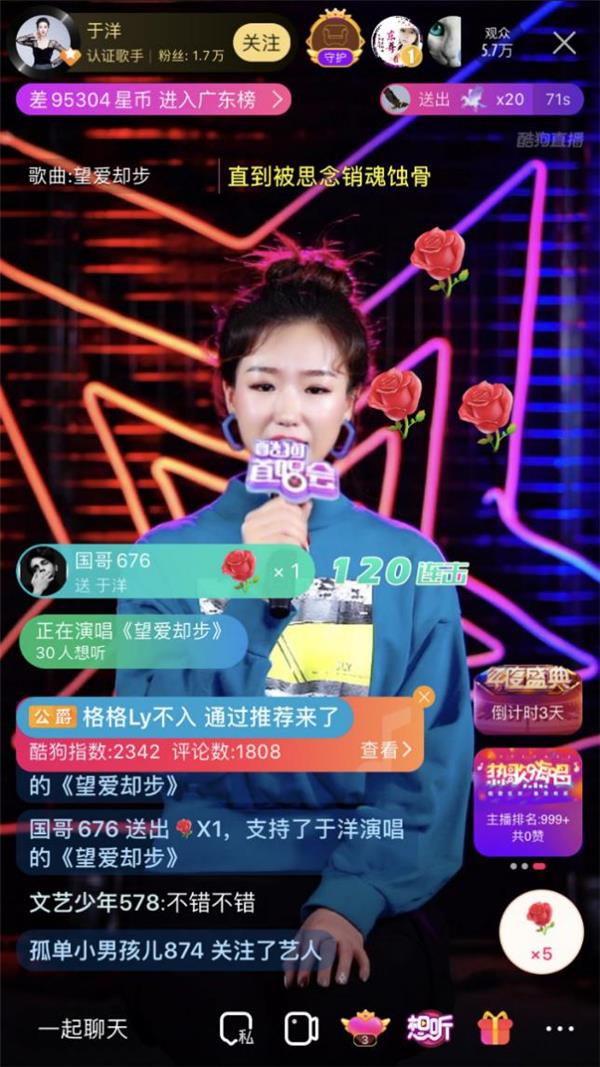600x1067 pixels.
Task: Open the 一起聊天 chat input
Action: [84, 1028]
